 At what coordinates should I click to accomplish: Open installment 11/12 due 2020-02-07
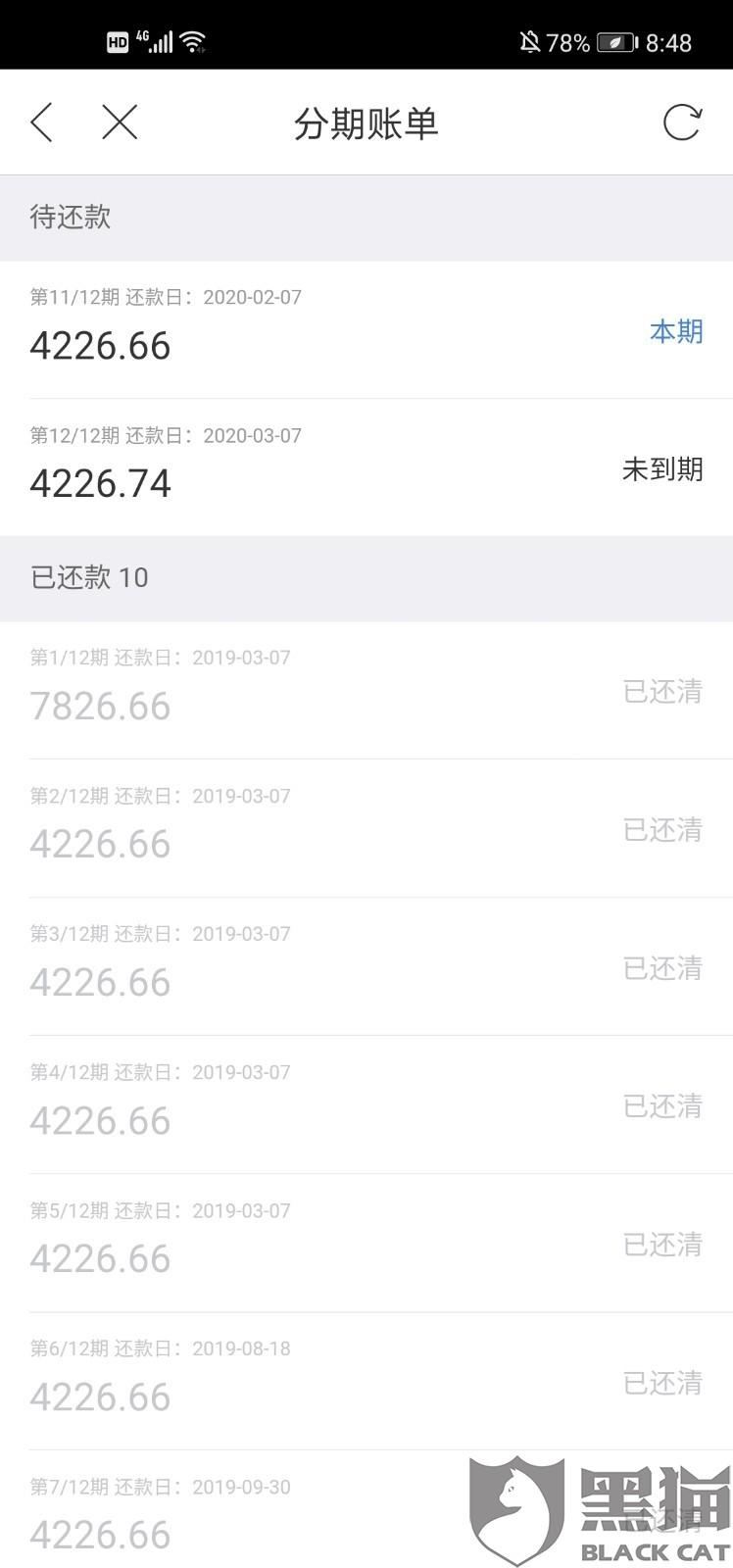tap(366, 329)
